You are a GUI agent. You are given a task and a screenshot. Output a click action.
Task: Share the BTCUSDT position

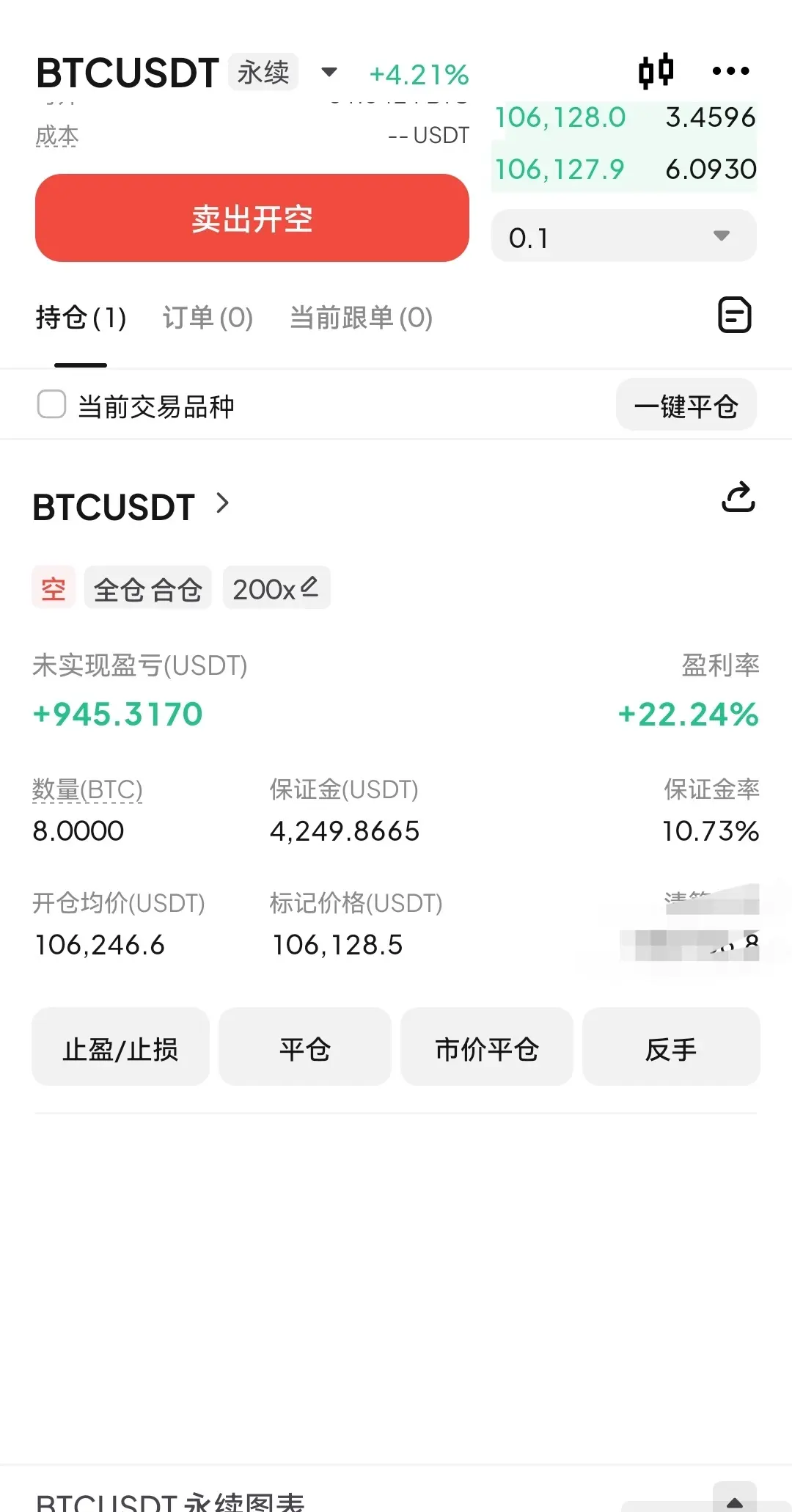(738, 497)
